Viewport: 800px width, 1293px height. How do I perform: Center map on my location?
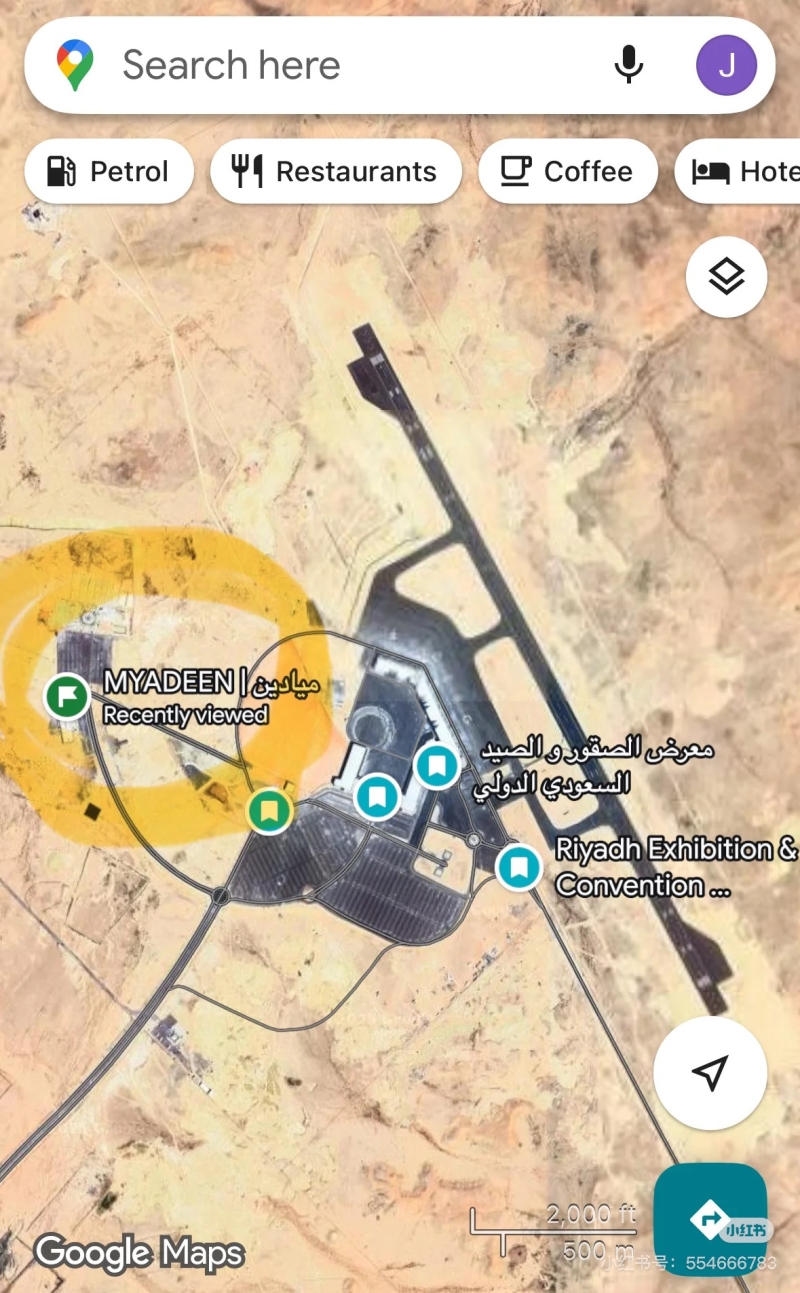pyautogui.click(x=709, y=1073)
